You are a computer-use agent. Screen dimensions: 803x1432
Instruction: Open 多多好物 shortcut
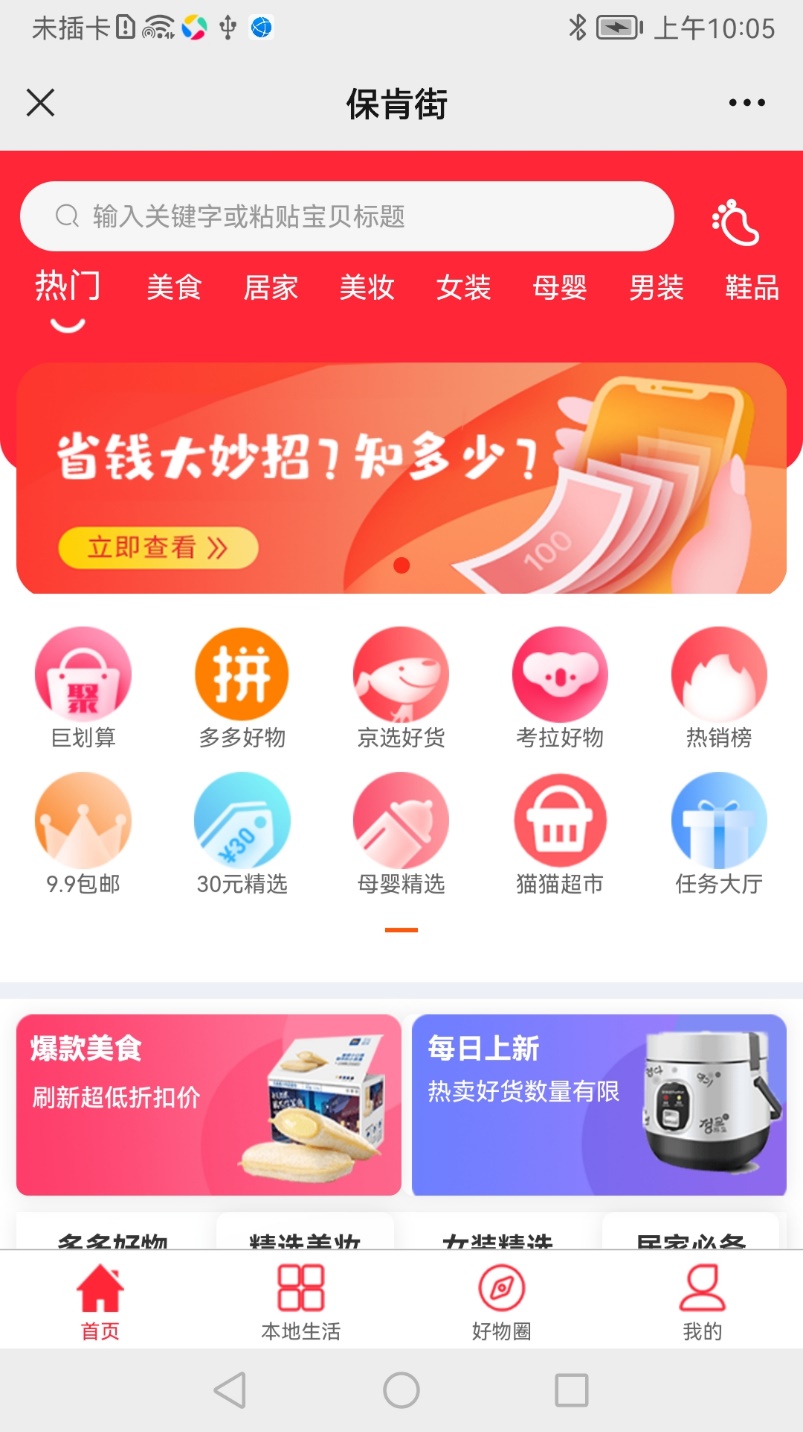point(242,689)
